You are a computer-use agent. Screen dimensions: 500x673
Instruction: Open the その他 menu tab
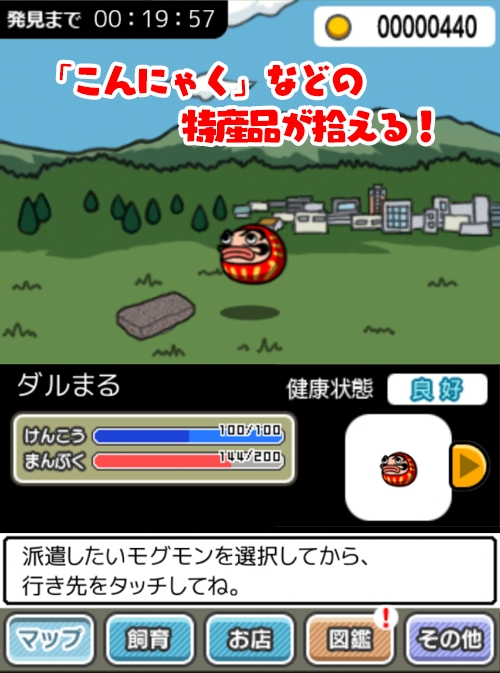(x=450, y=639)
